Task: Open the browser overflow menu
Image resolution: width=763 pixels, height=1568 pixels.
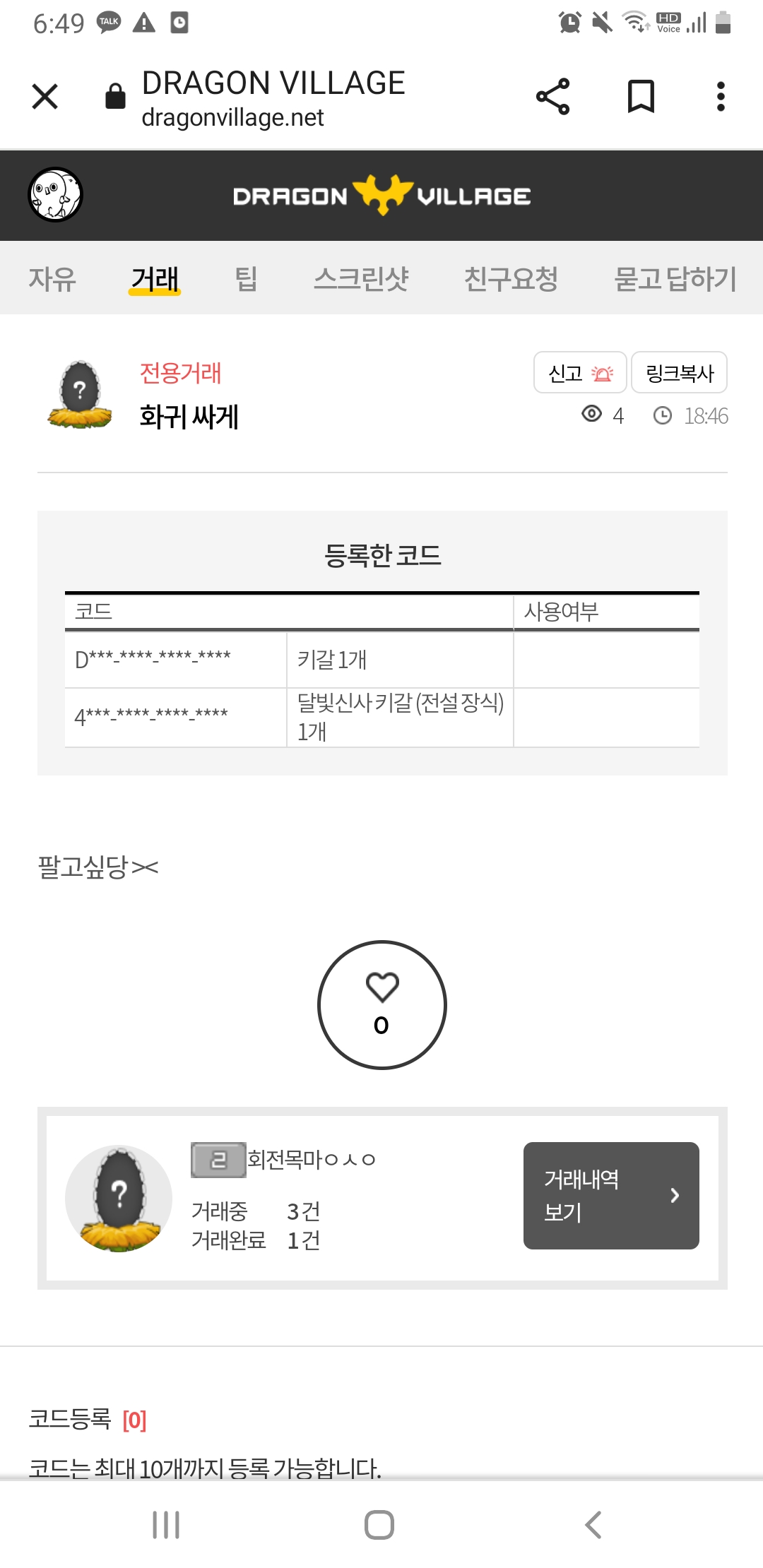Action: click(720, 97)
